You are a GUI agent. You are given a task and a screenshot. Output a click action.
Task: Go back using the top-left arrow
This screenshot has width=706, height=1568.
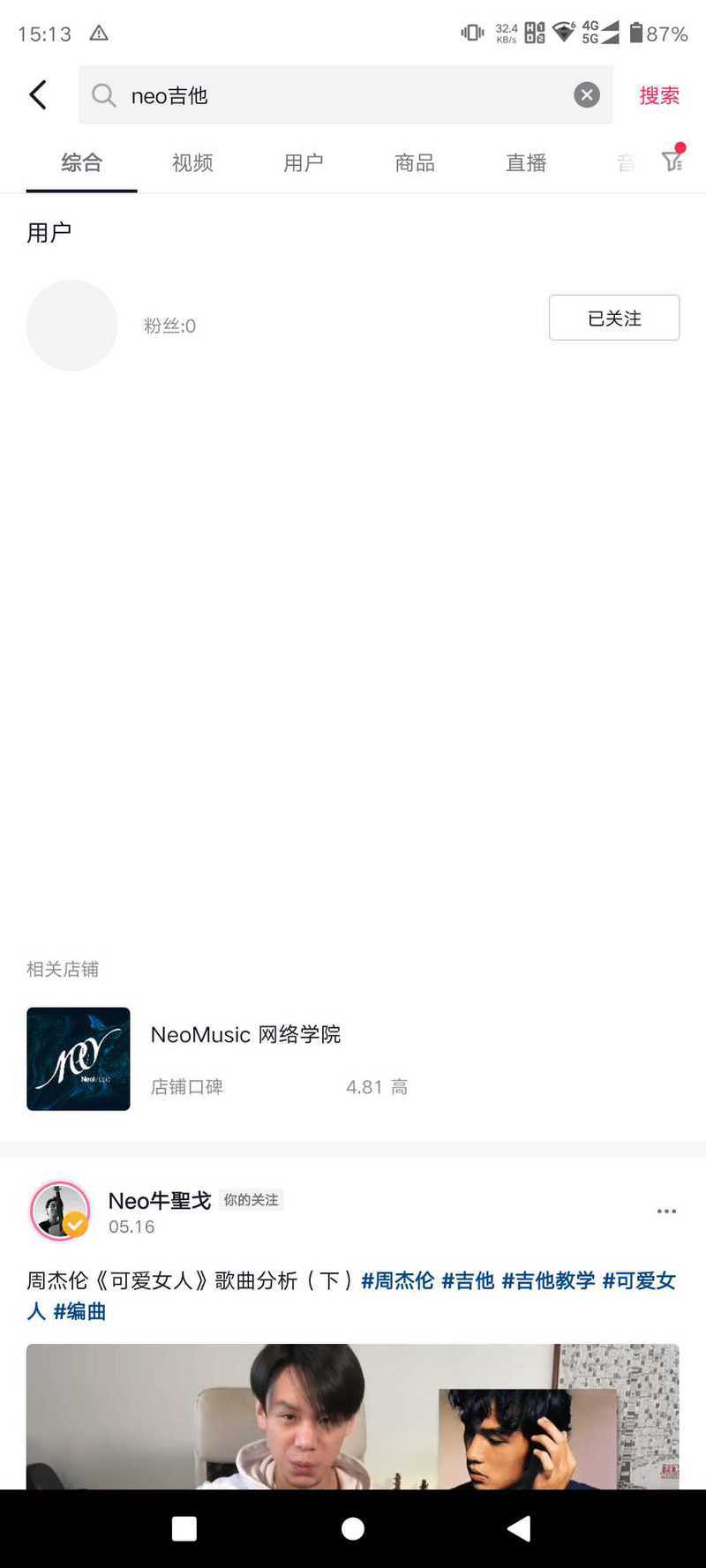(x=38, y=94)
